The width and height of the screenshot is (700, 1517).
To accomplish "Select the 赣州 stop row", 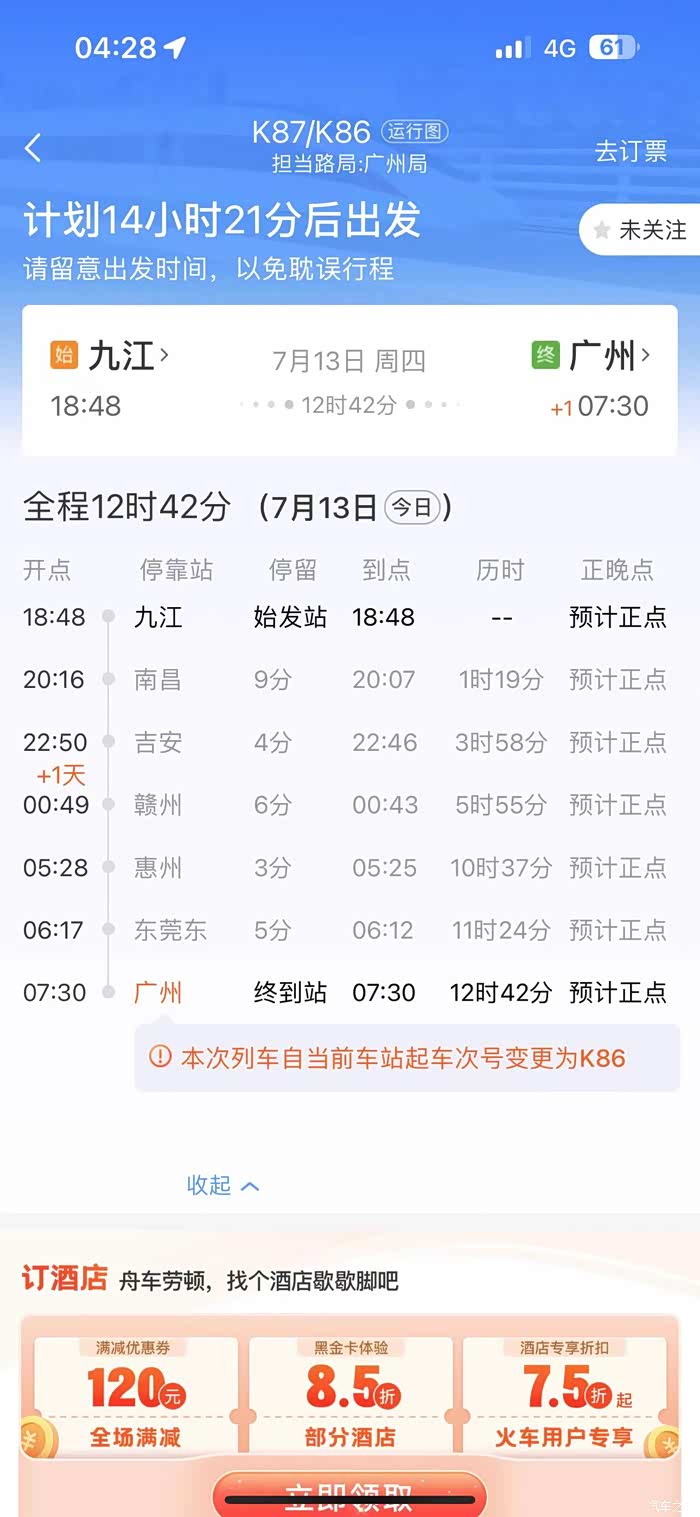I will (345, 805).
